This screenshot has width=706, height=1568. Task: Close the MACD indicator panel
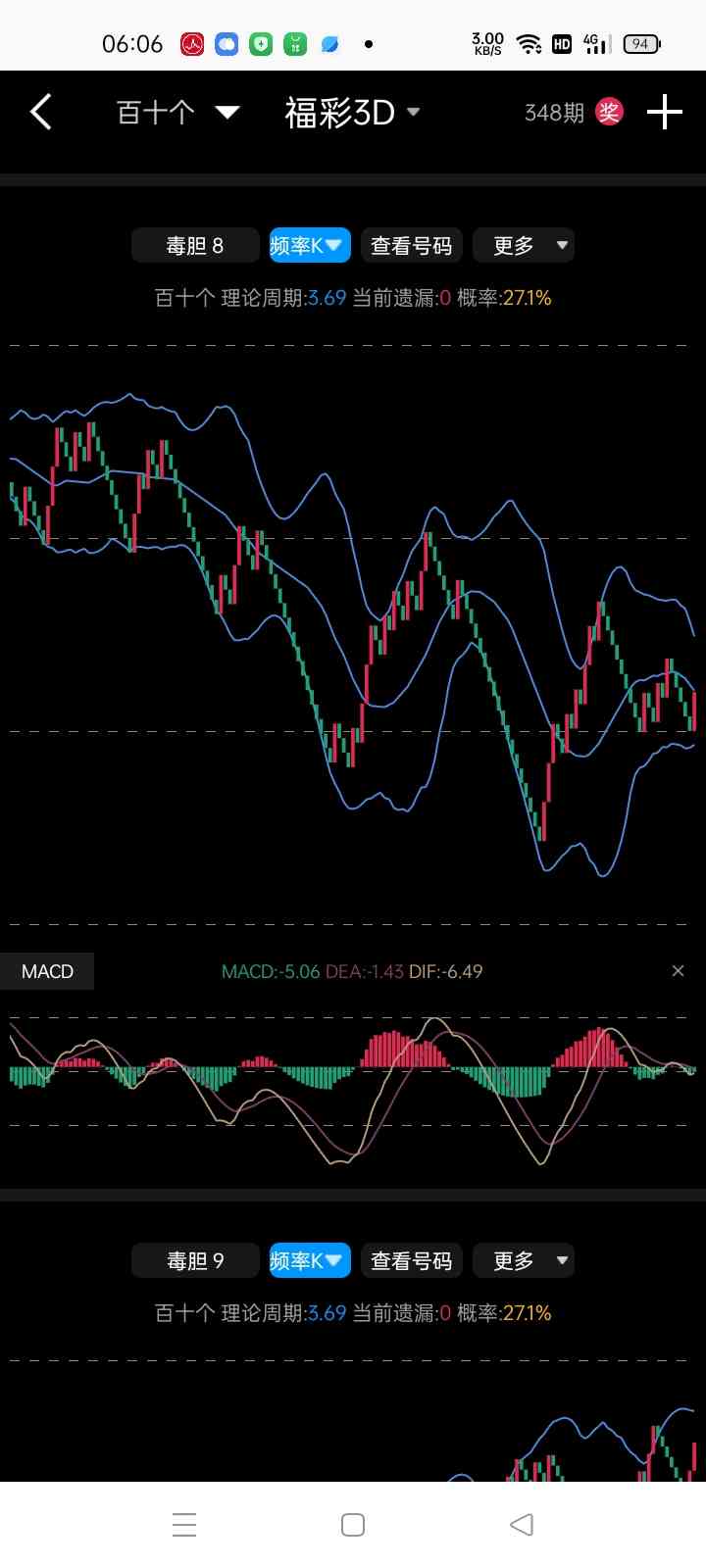[678, 971]
